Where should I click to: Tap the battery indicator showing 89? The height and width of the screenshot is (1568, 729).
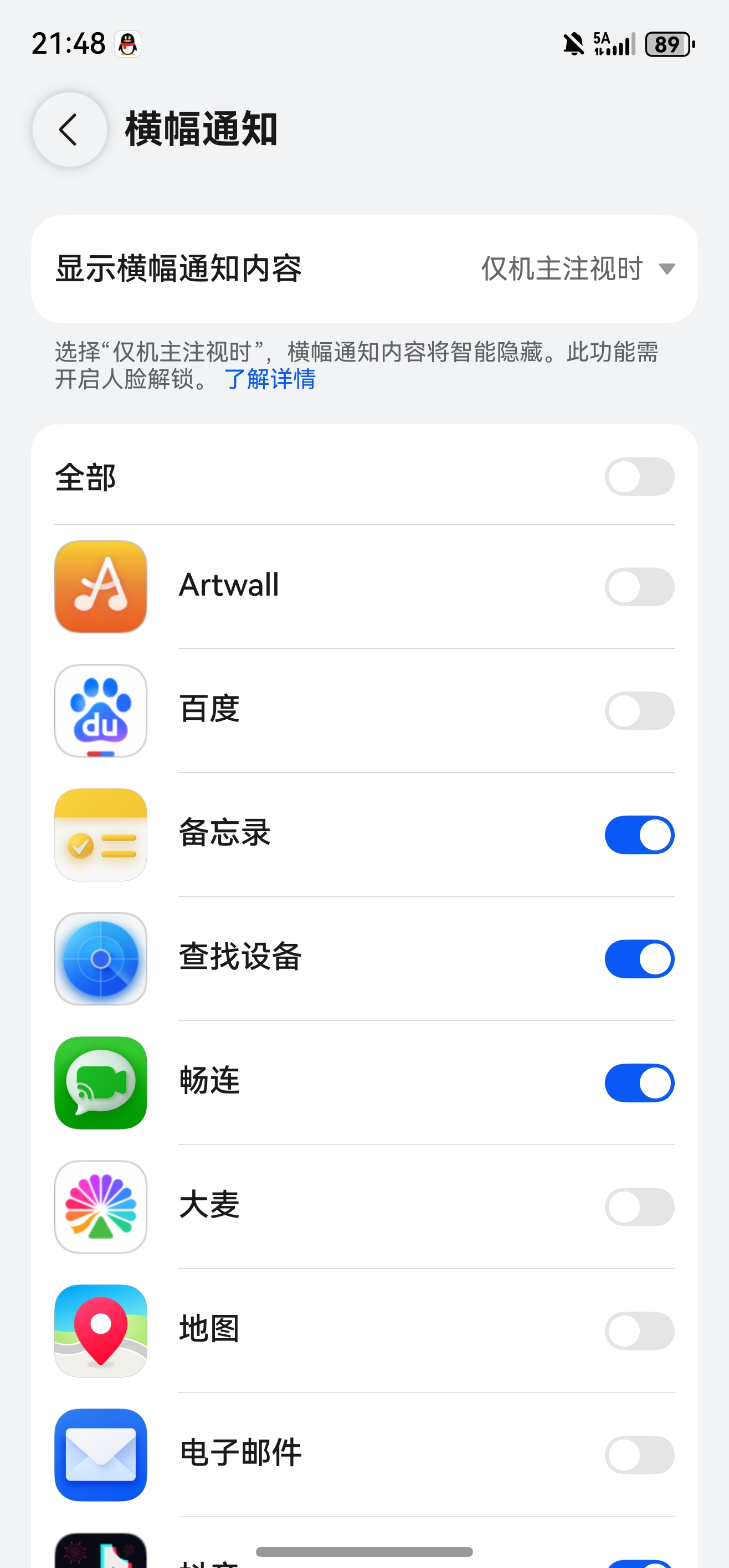pyautogui.click(x=668, y=43)
